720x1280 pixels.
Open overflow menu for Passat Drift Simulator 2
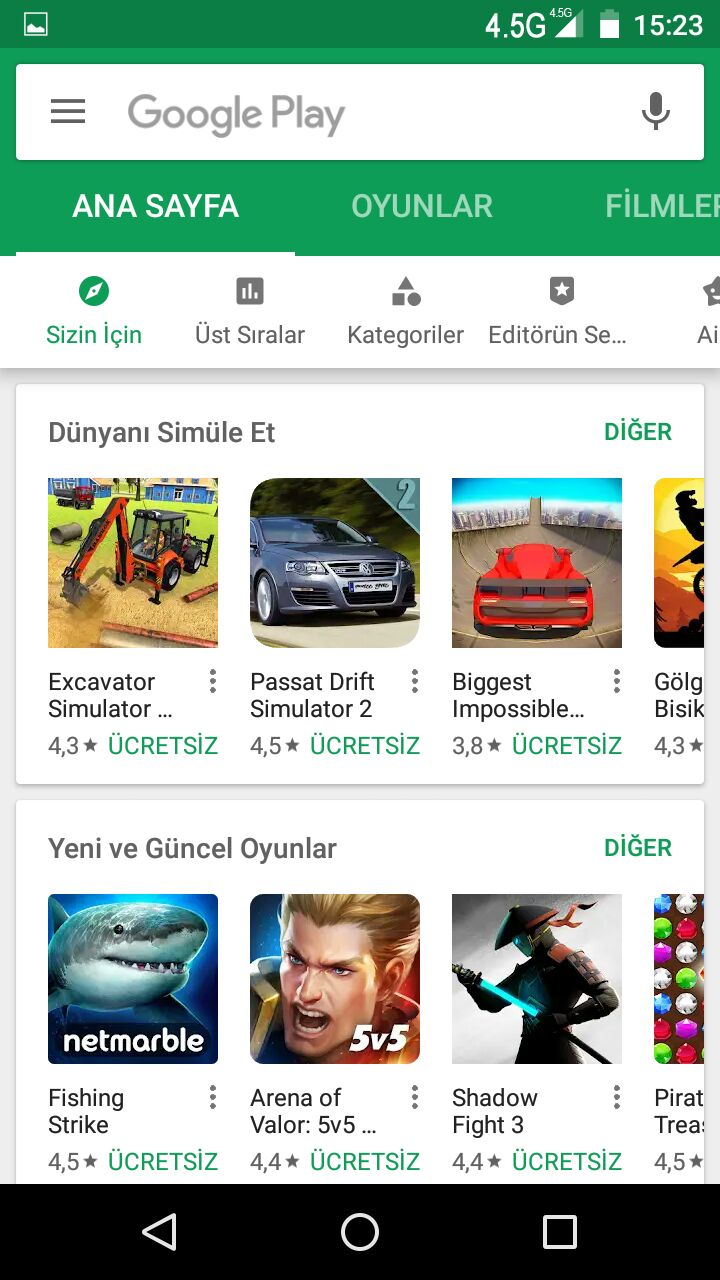click(414, 682)
